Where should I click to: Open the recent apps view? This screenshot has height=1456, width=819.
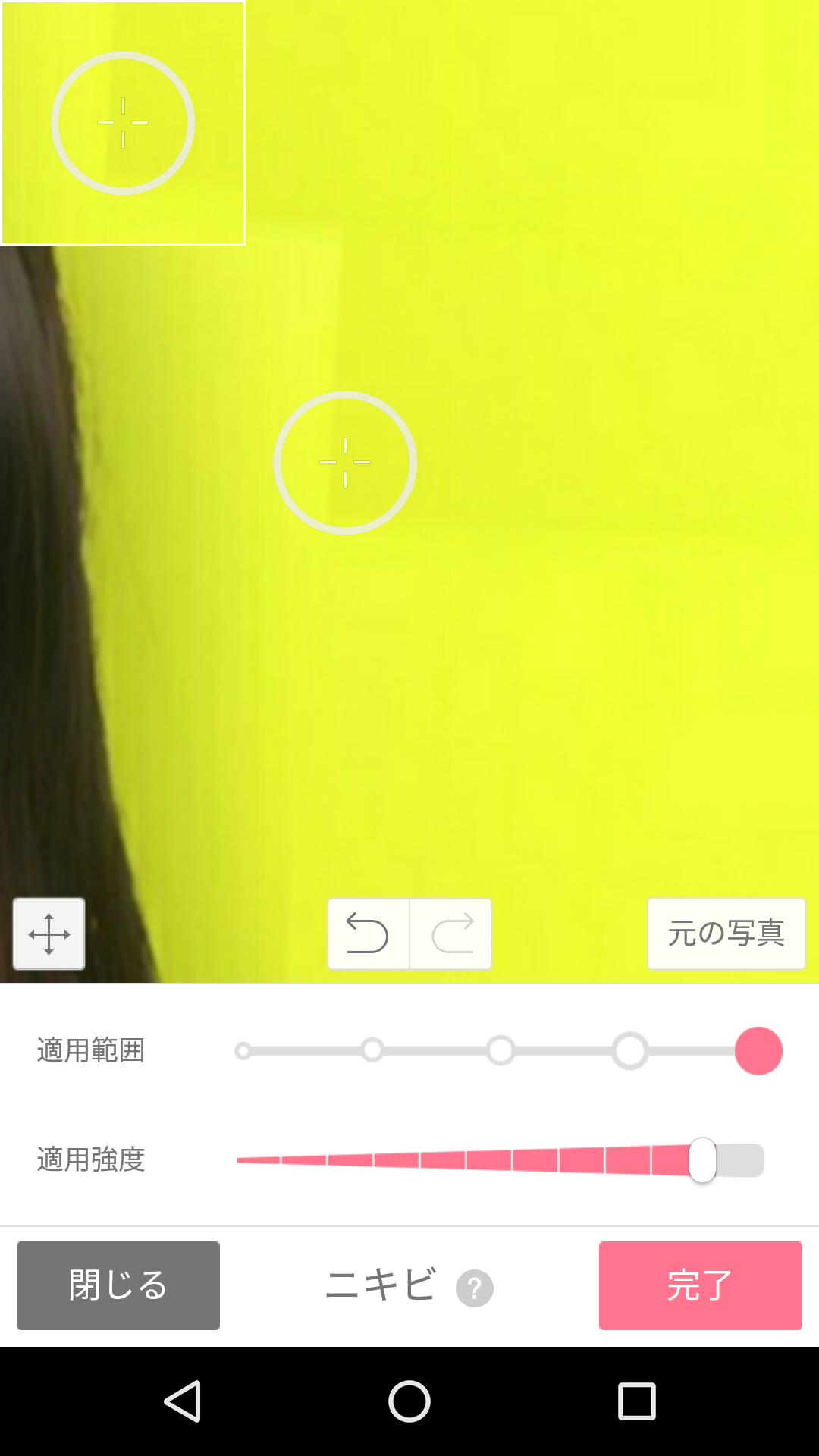click(636, 1401)
